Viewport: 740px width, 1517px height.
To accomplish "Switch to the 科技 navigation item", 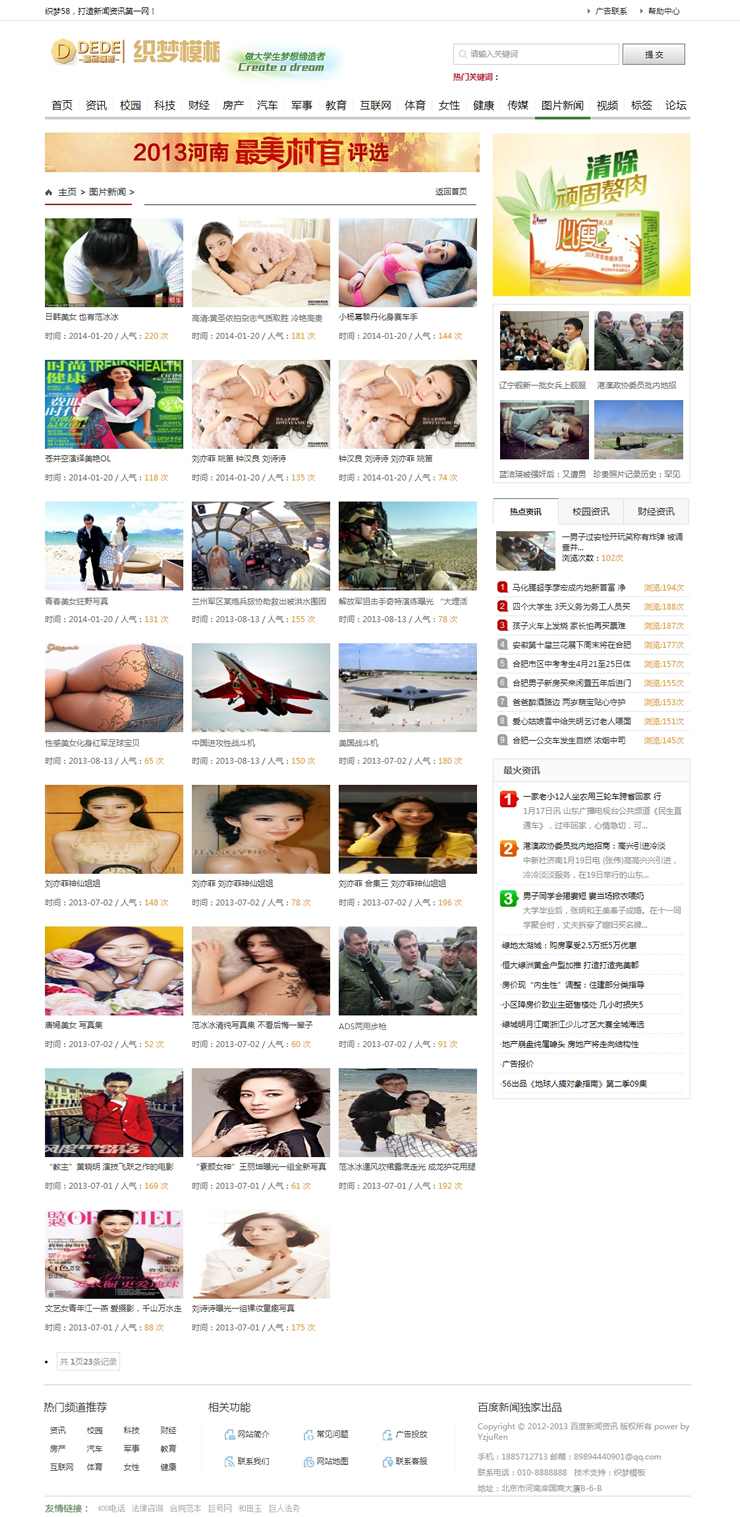I will point(164,105).
